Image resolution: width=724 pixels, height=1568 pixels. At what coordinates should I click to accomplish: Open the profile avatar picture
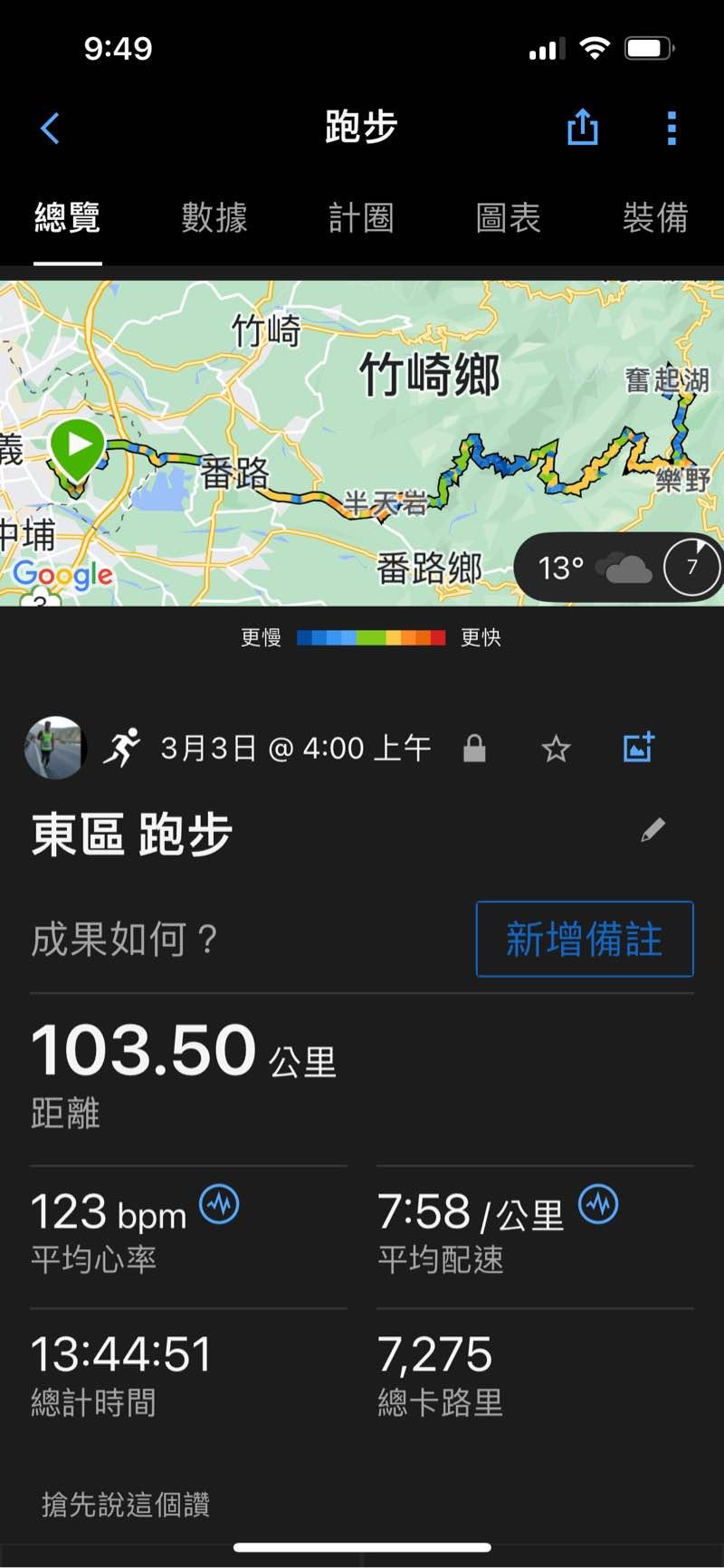coord(56,748)
